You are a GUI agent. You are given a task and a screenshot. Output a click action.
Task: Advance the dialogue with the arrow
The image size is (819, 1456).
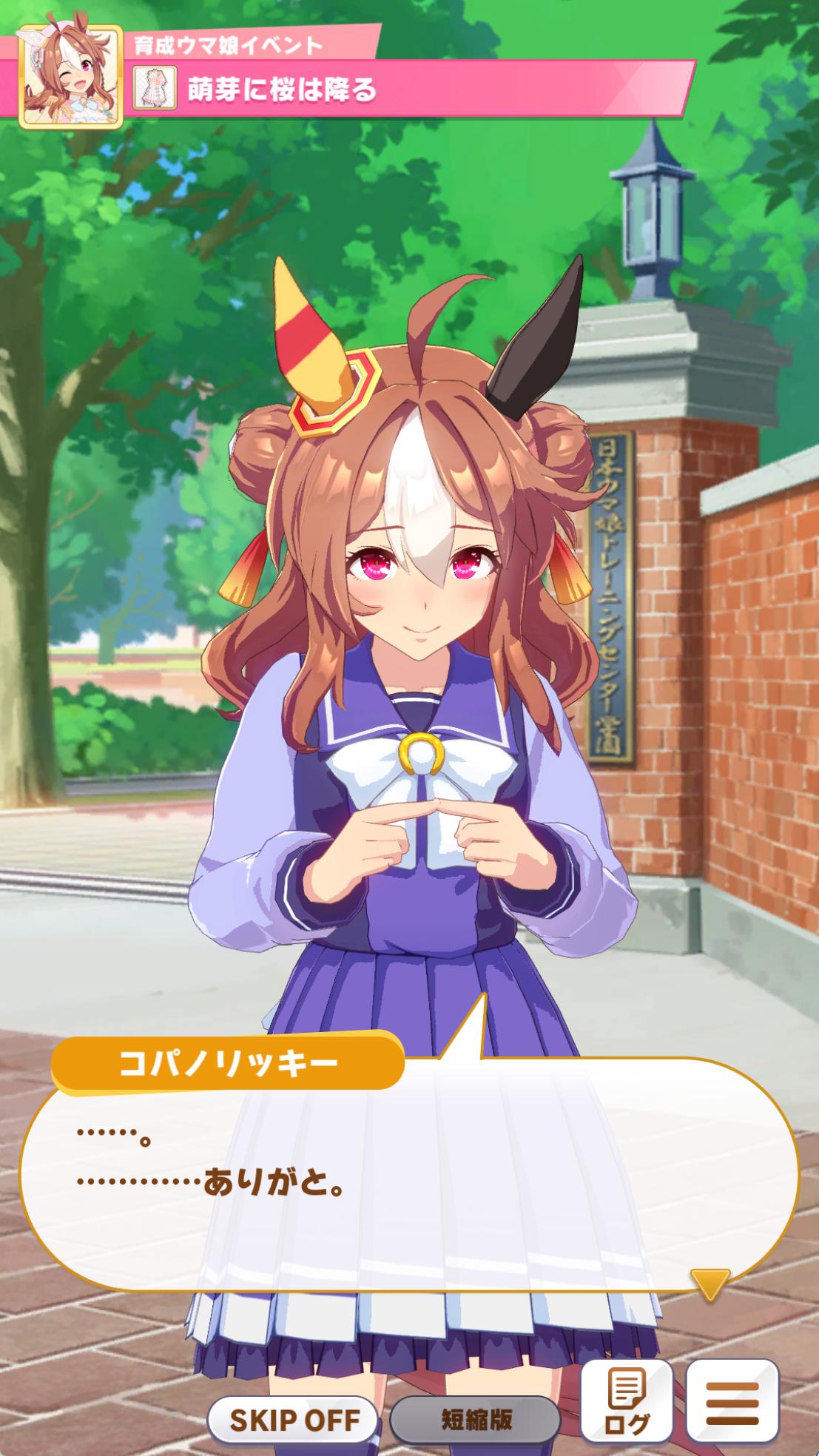710,1284
